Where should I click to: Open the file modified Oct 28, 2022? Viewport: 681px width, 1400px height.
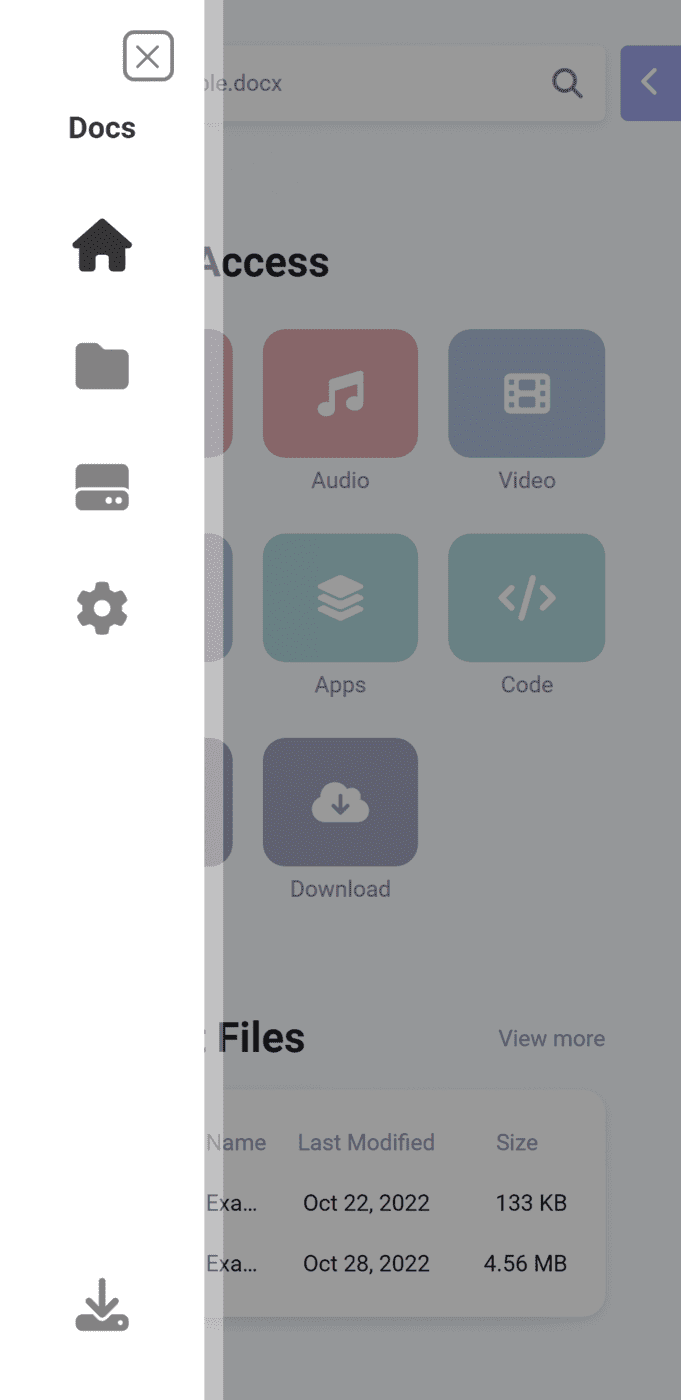click(x=405, y=1264)
